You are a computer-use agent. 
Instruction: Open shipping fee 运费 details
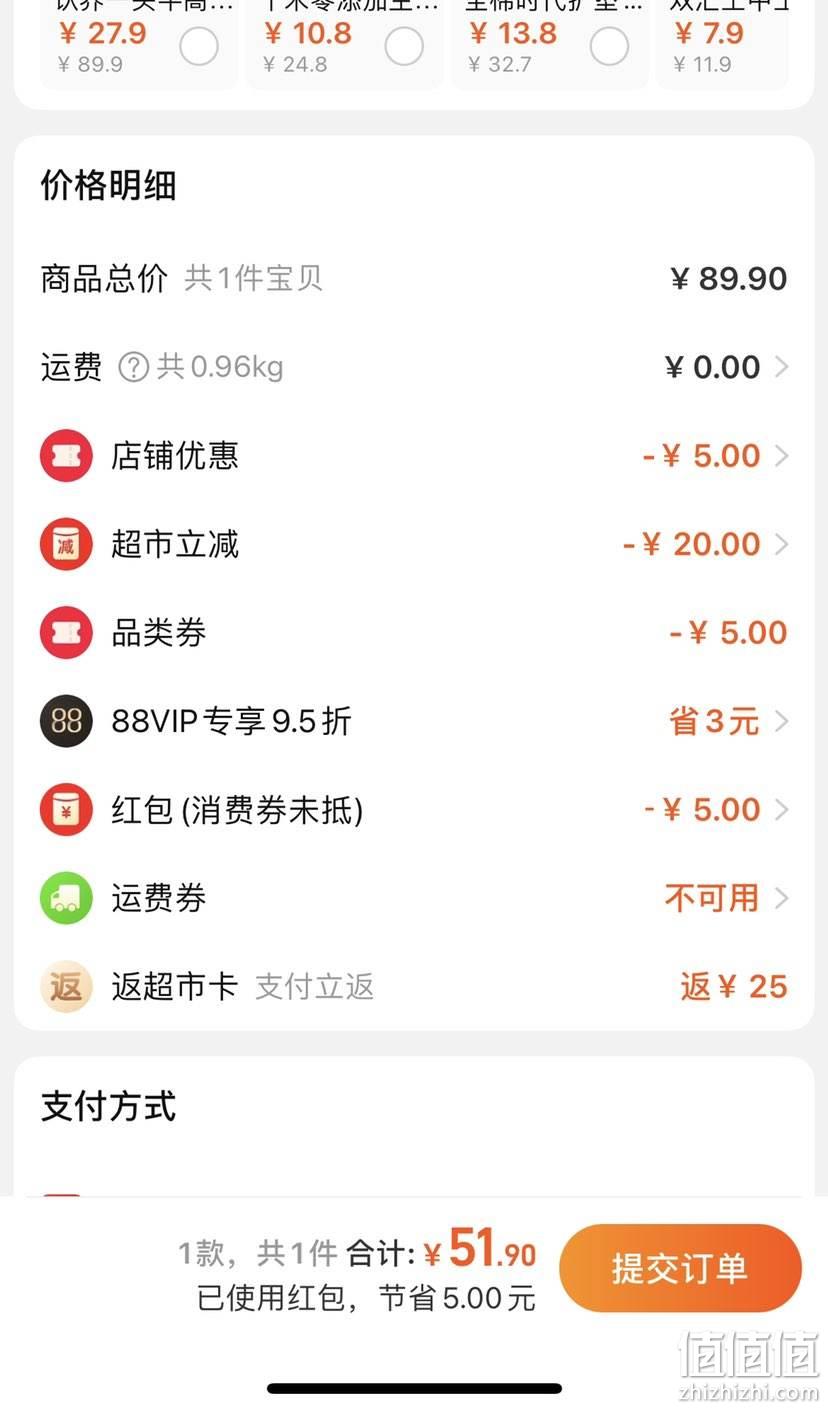tap(414, 367)
